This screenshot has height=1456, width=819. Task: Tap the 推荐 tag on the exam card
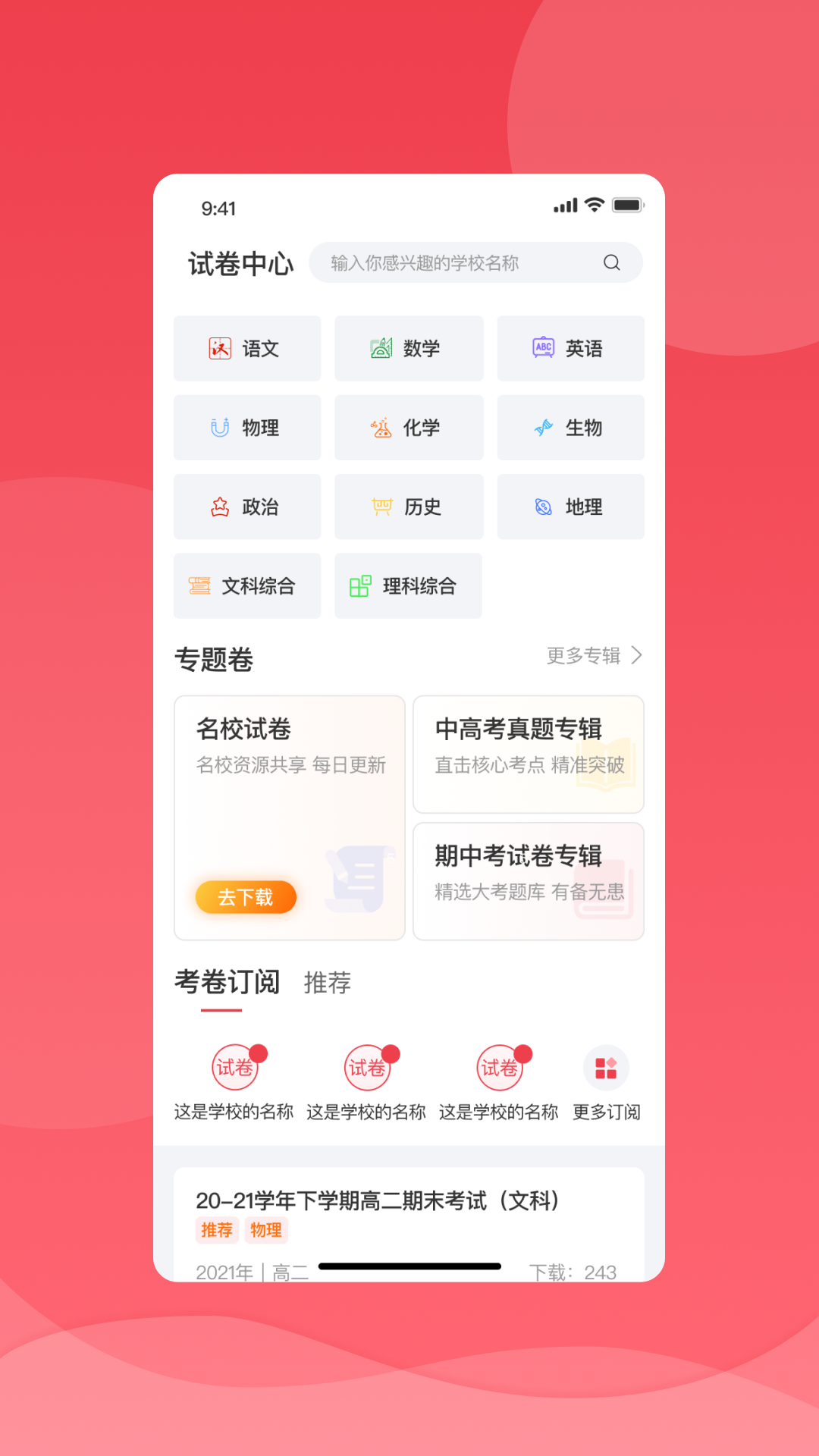coord(217,1230)
